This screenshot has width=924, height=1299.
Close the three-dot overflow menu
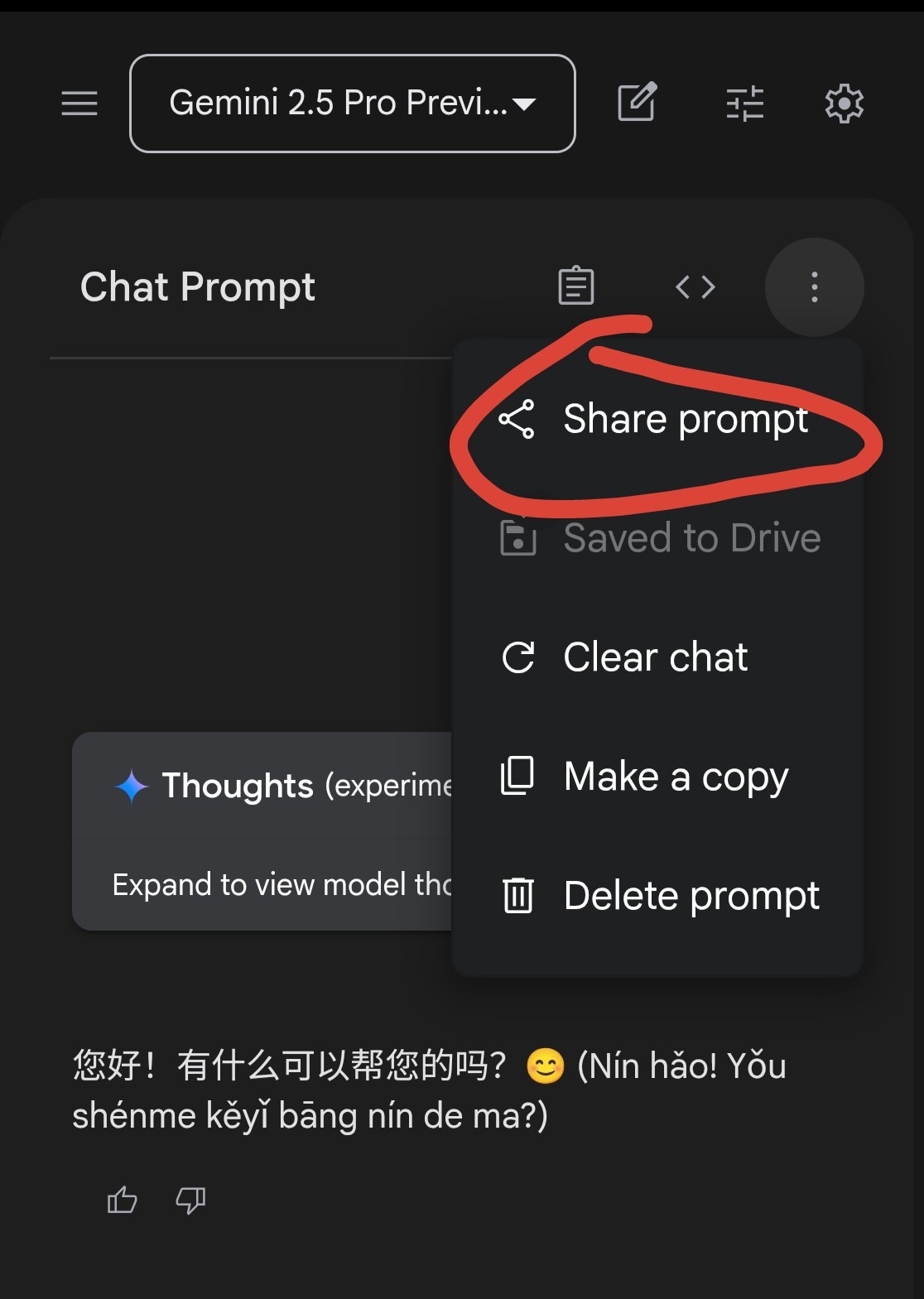(815, 287)
